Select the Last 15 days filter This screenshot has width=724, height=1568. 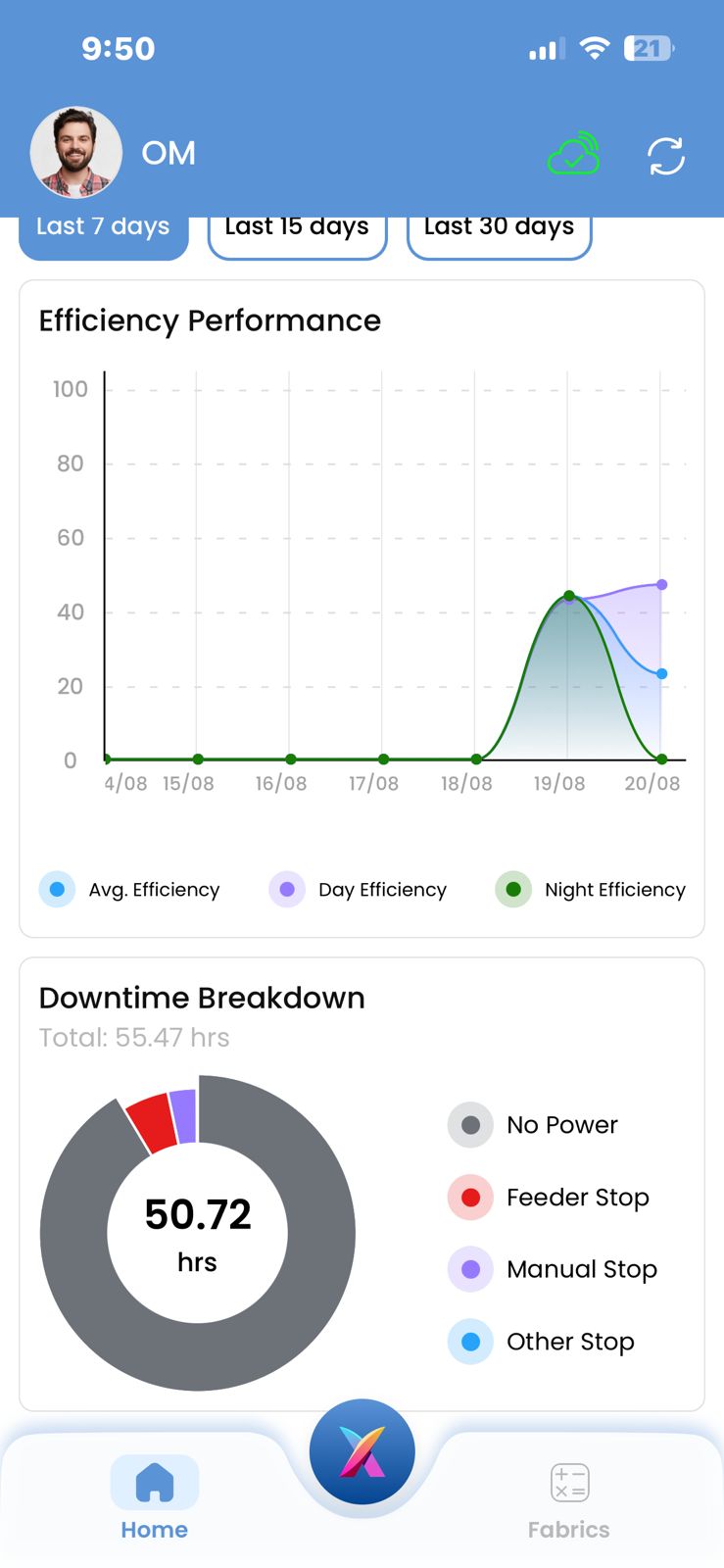tap(297, 226)
